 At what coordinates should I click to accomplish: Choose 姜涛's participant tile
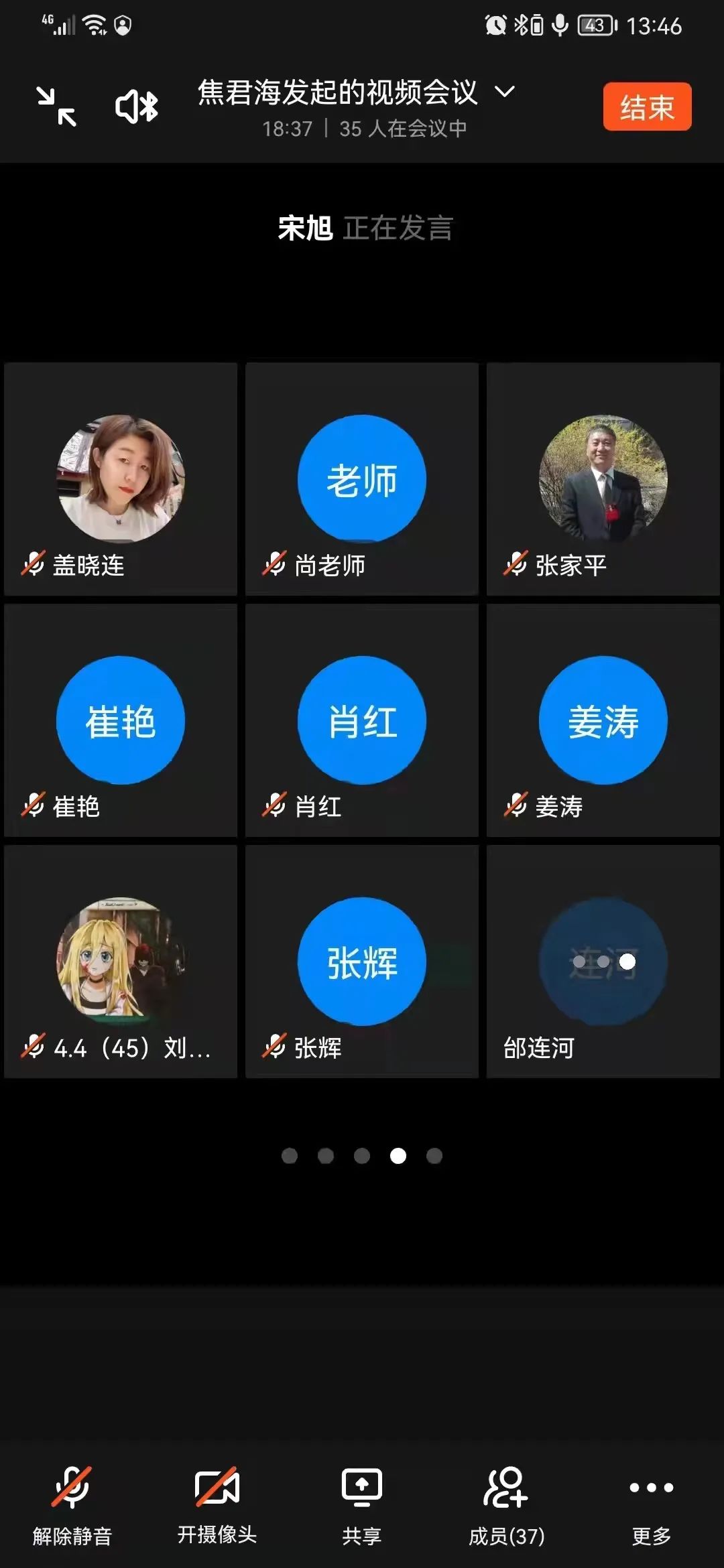point(603,720)
